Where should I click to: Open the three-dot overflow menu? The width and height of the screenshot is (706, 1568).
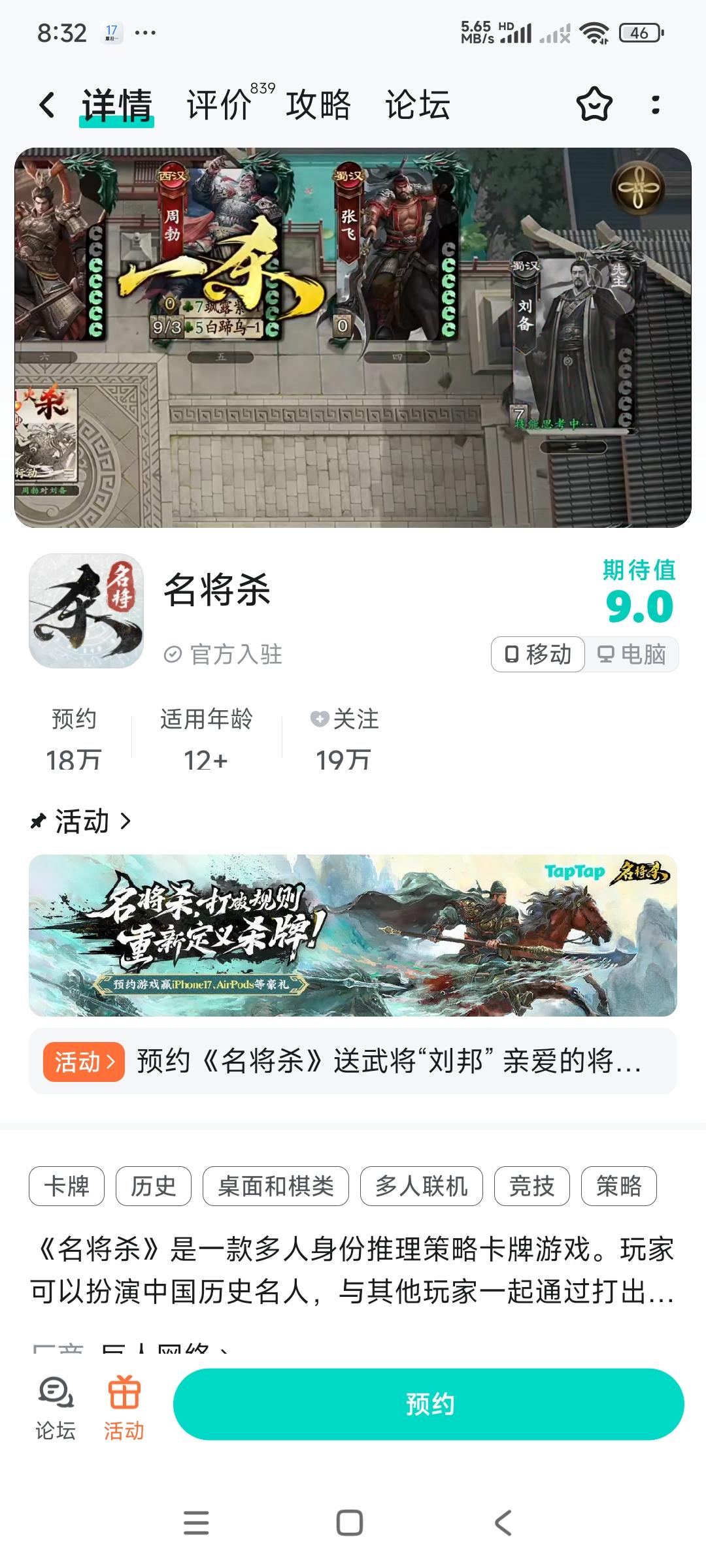pos(657,103)
